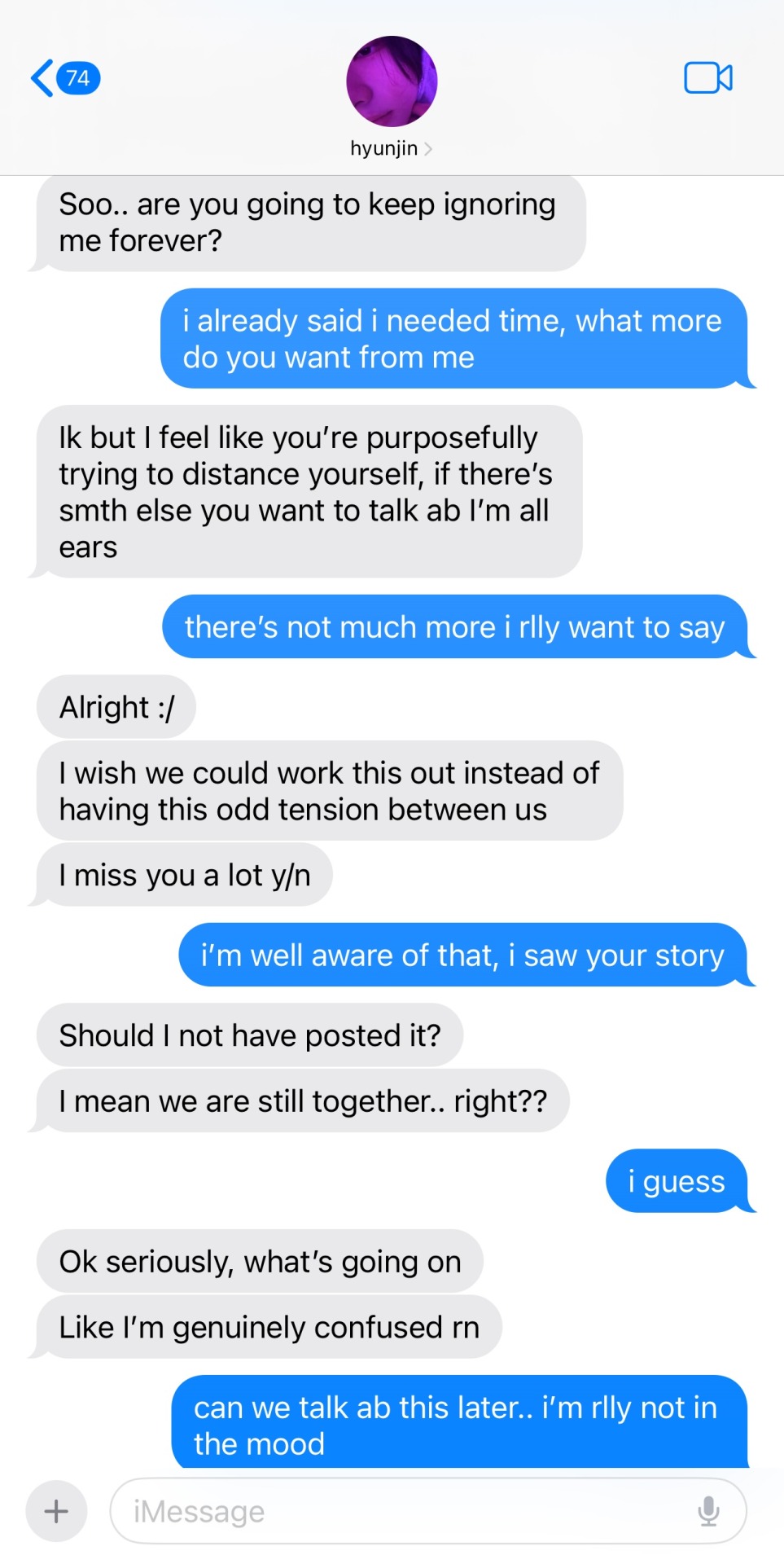784x1564 pixels.
Task: Open the plus attachments menu
Action: [x=56, y=1511]
